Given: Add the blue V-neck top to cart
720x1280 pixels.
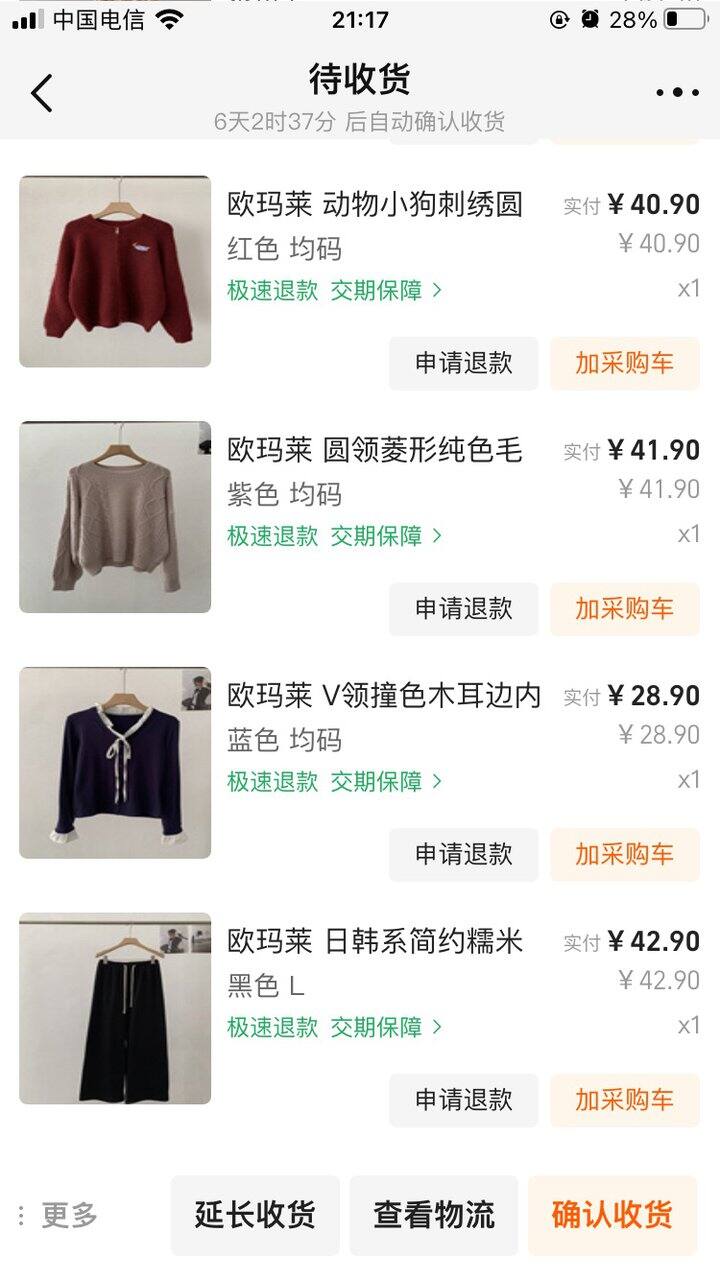Looking at the screenshot, I should [x=624, y=855].
